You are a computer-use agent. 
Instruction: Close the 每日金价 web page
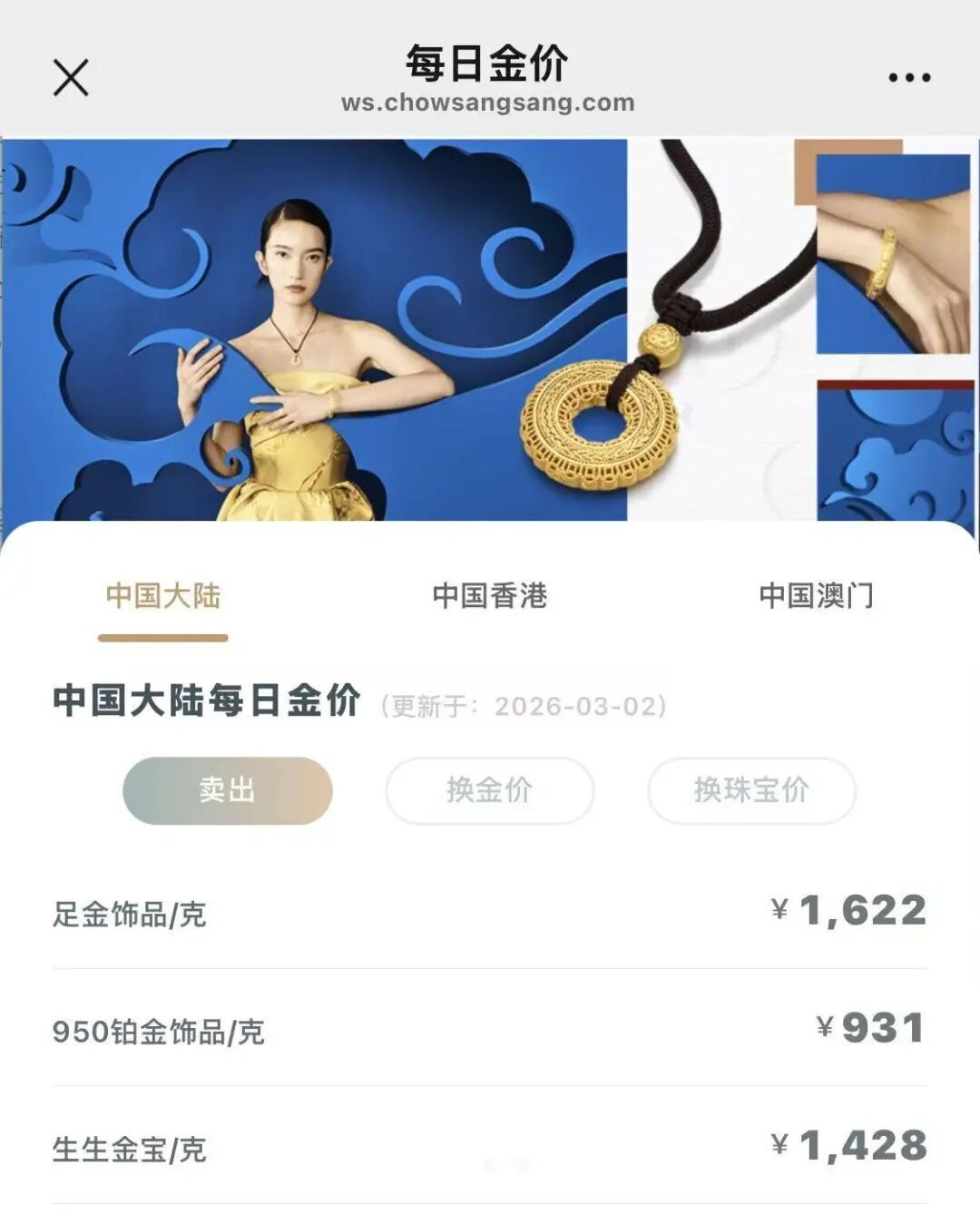coord(71,78)
